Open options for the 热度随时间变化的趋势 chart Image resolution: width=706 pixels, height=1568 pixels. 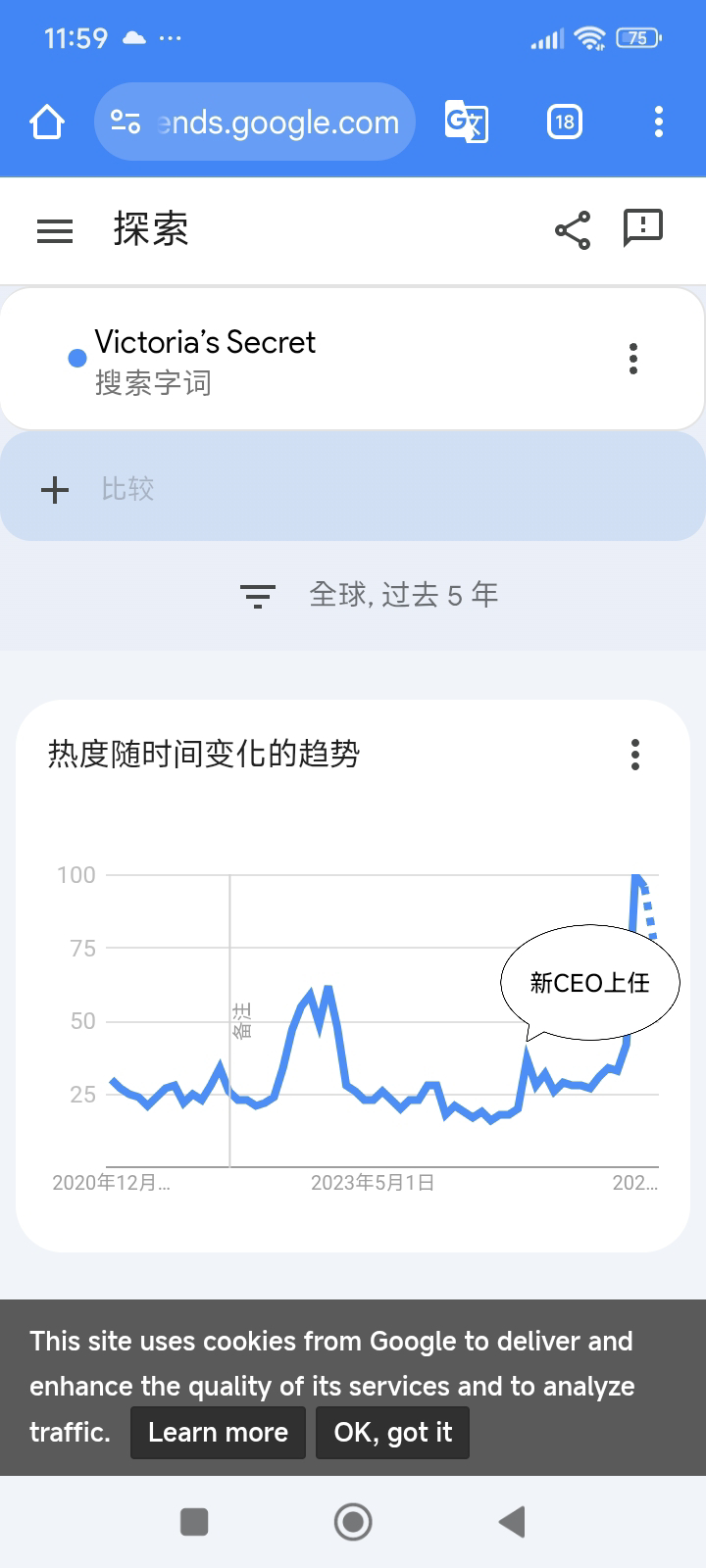635,755
